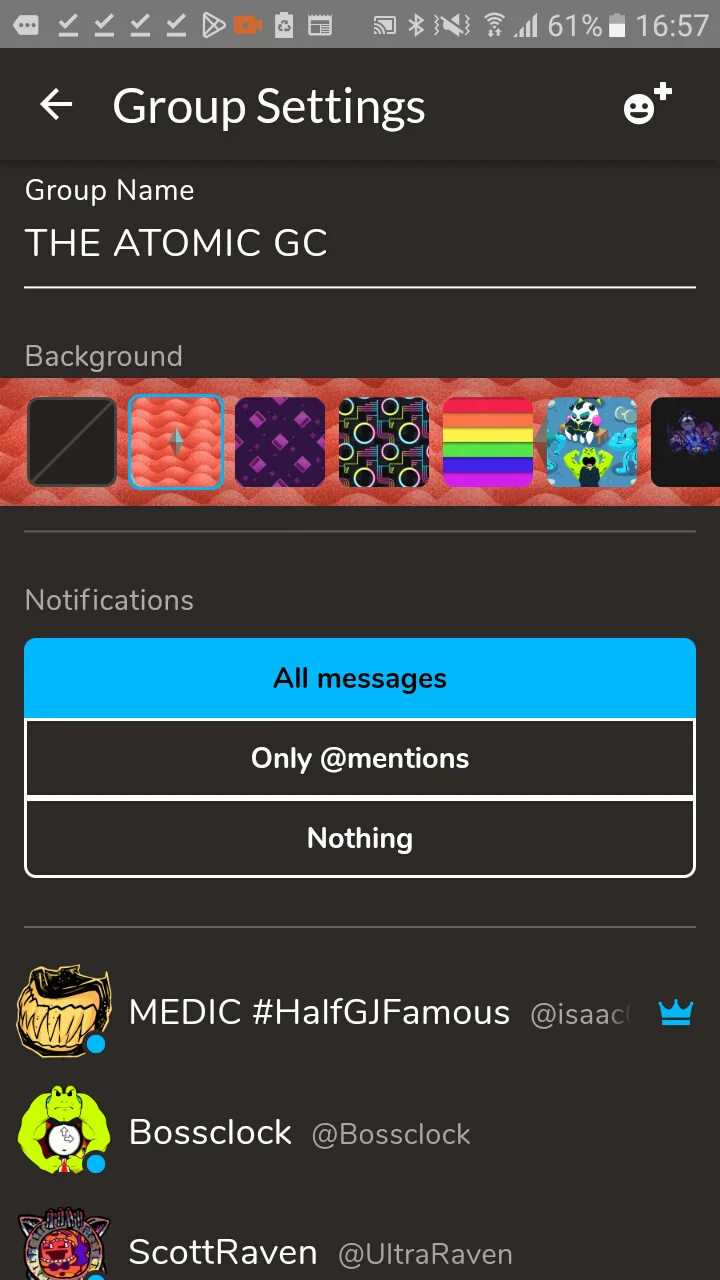Pick the purple diamonds background

[280, 442]
